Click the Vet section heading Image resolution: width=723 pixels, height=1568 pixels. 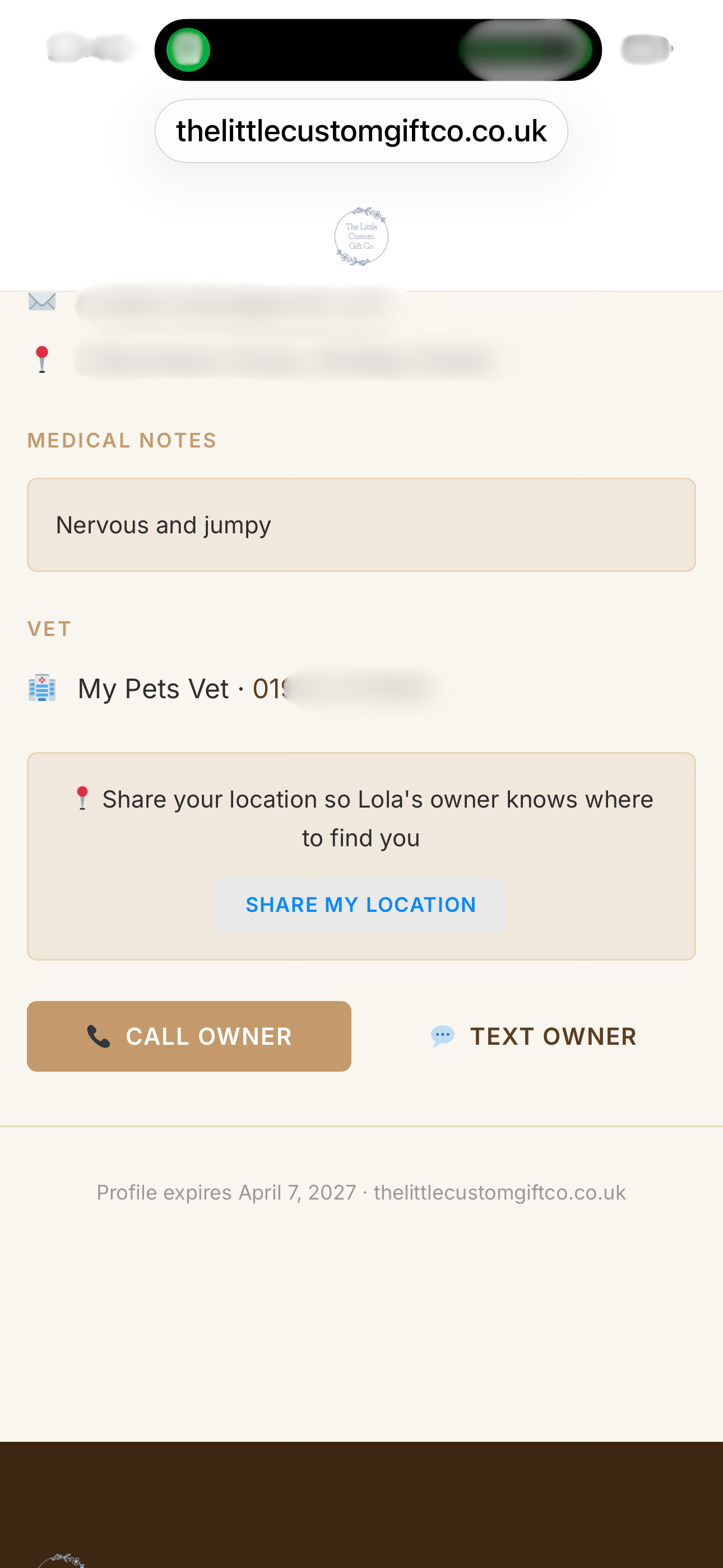coord(49,629)
